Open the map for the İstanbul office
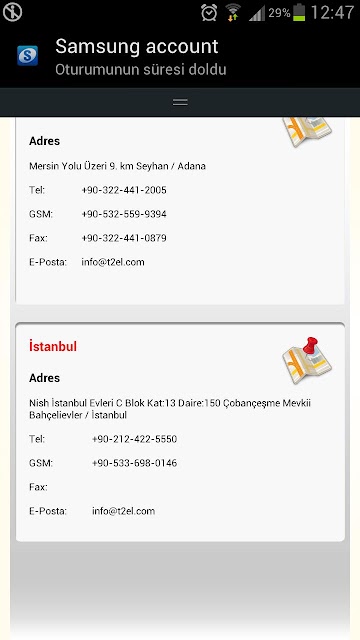Viewport: 360px width, 640px height. tap(307, 360)
